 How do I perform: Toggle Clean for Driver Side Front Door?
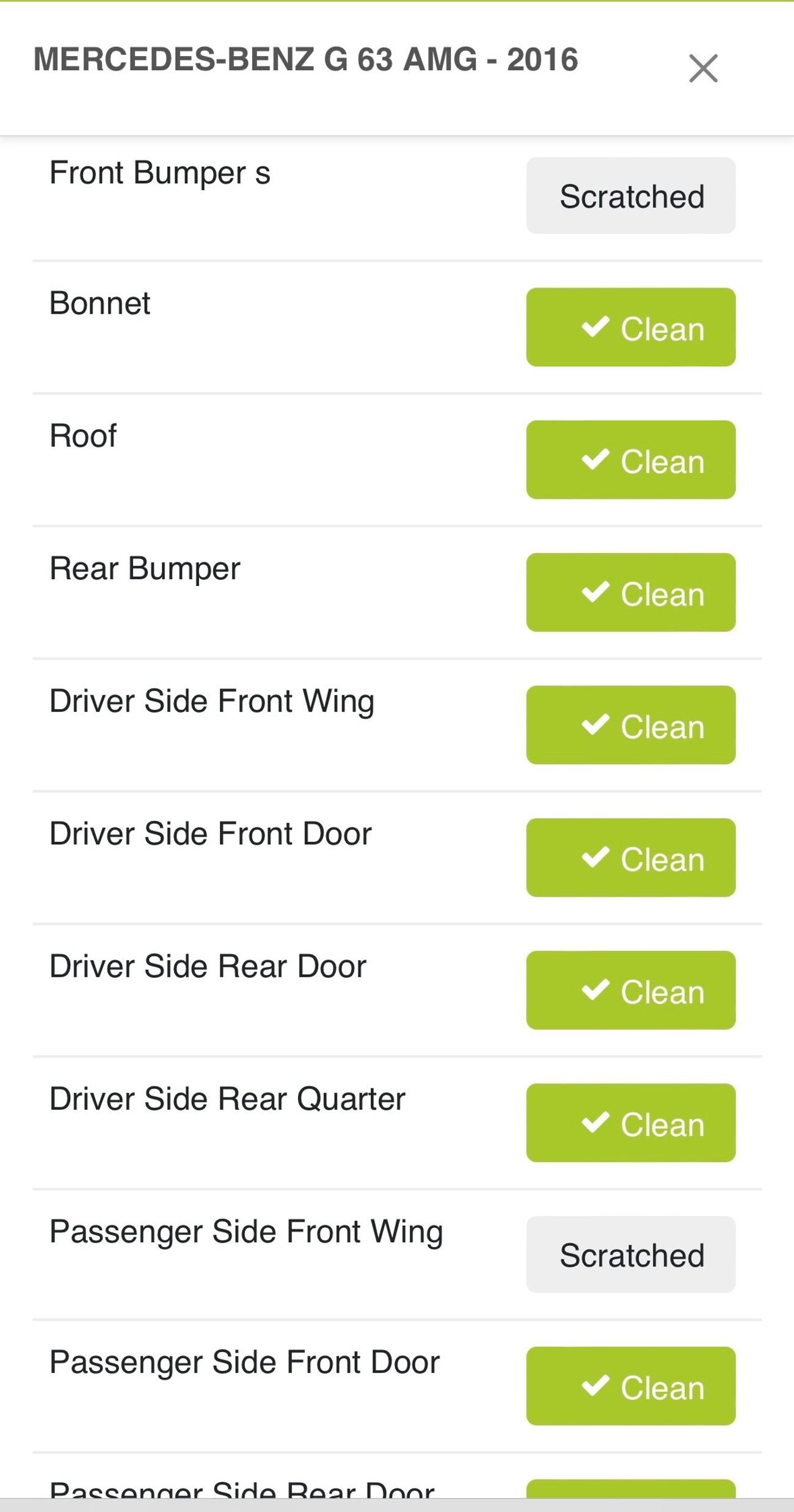point(631,858)
